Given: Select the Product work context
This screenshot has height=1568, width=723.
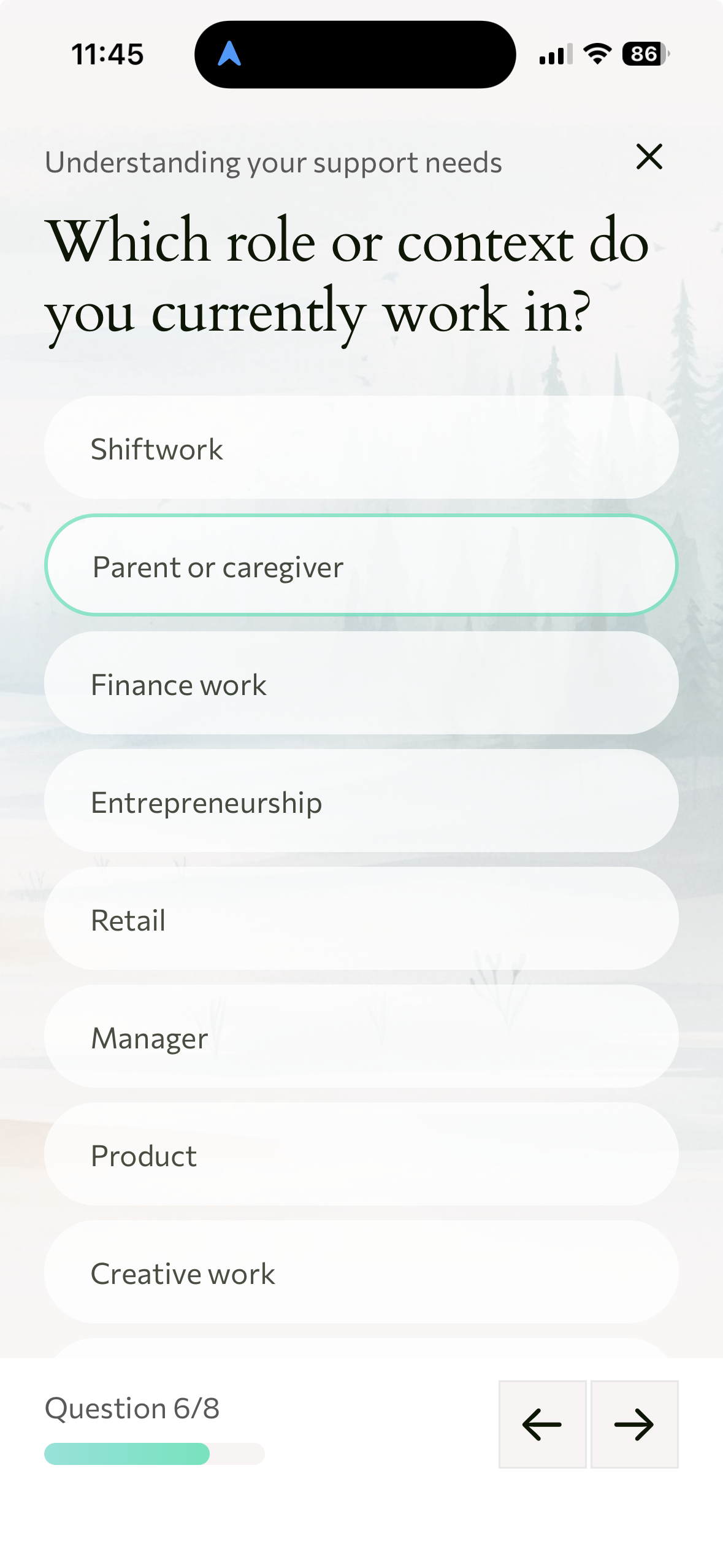Looking at the screenshot, I should [x=361, y=1154].
